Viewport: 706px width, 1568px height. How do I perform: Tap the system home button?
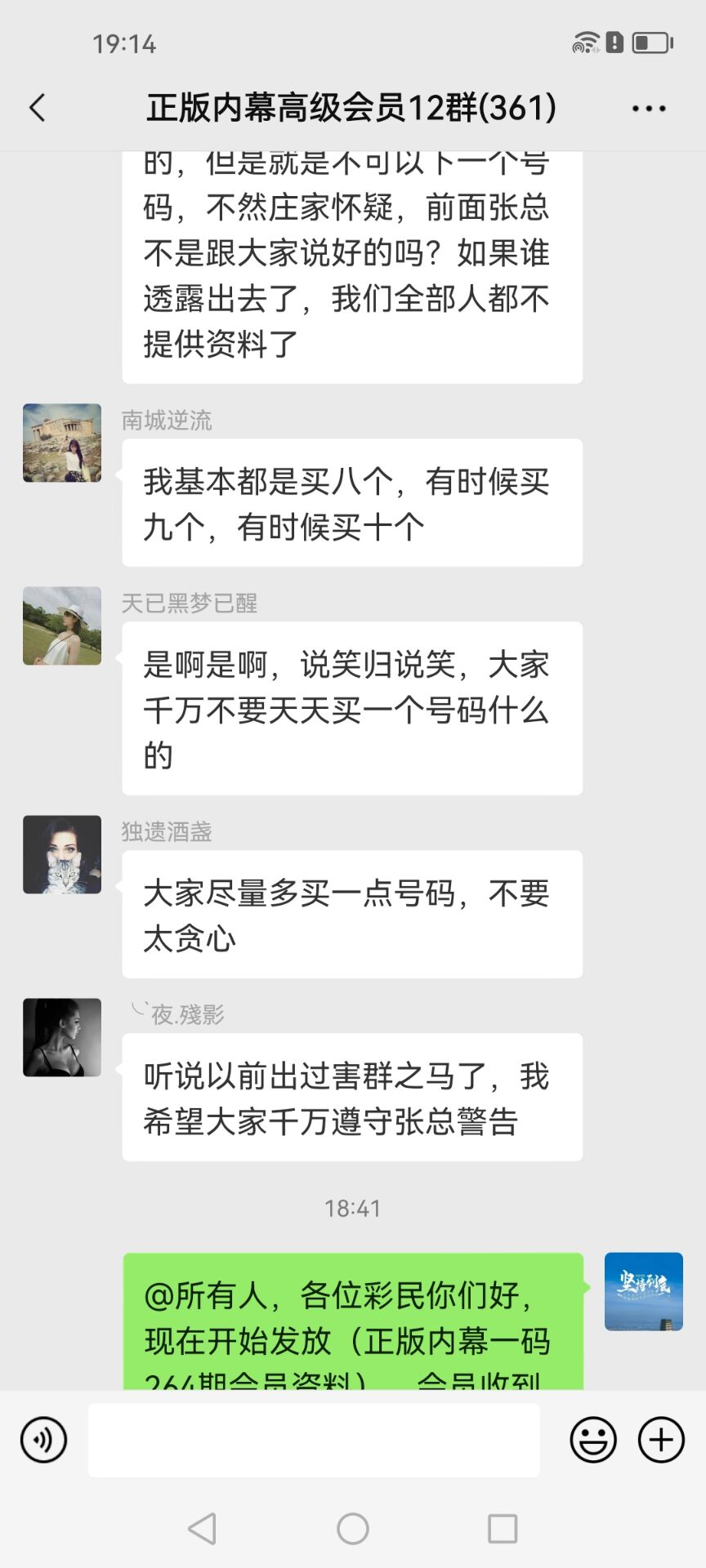click(353, 1529)
